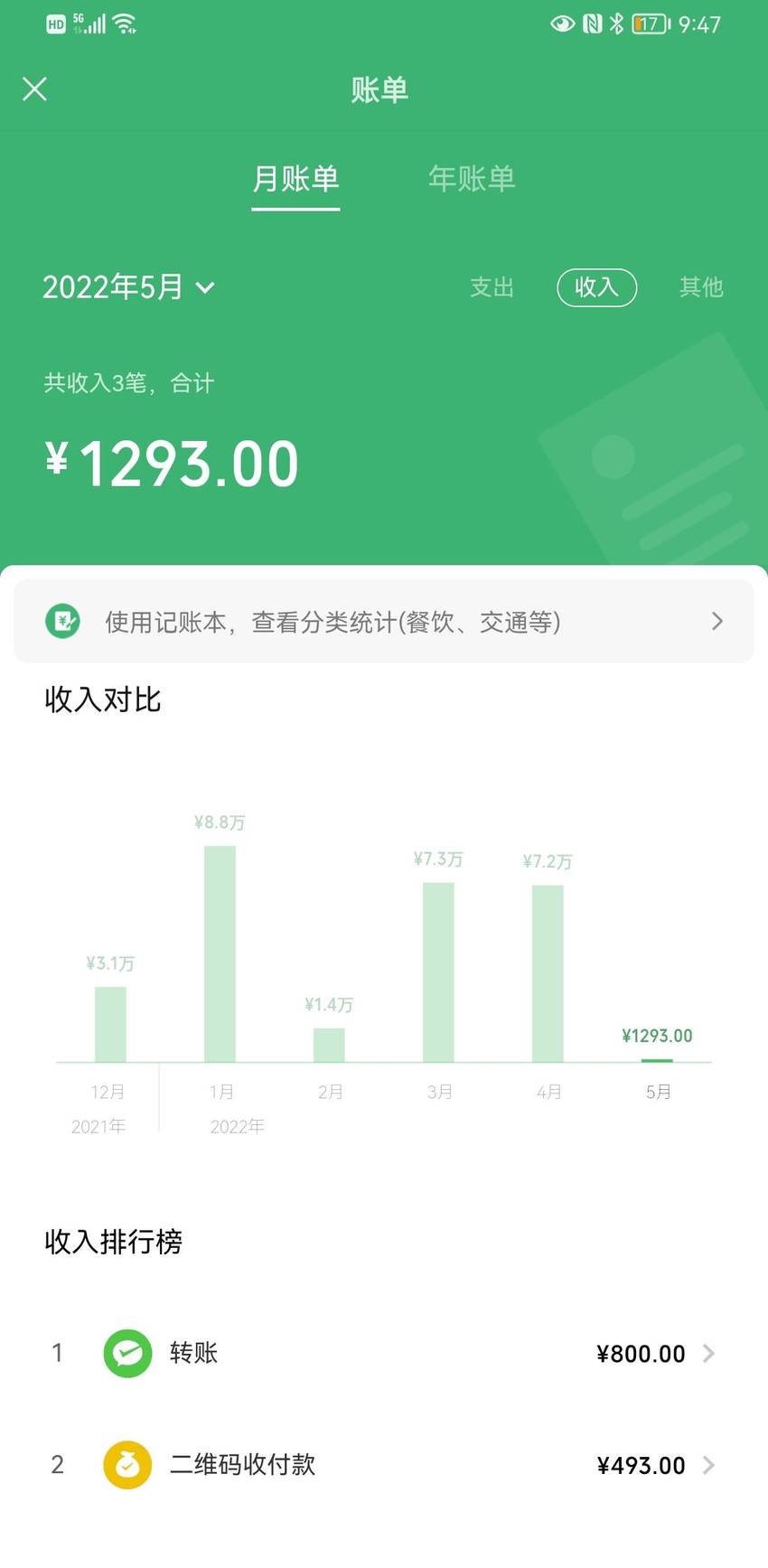Open 二维码收付款 income details
Viewport: 768px width, 1568px height.
pos(384,1464)
